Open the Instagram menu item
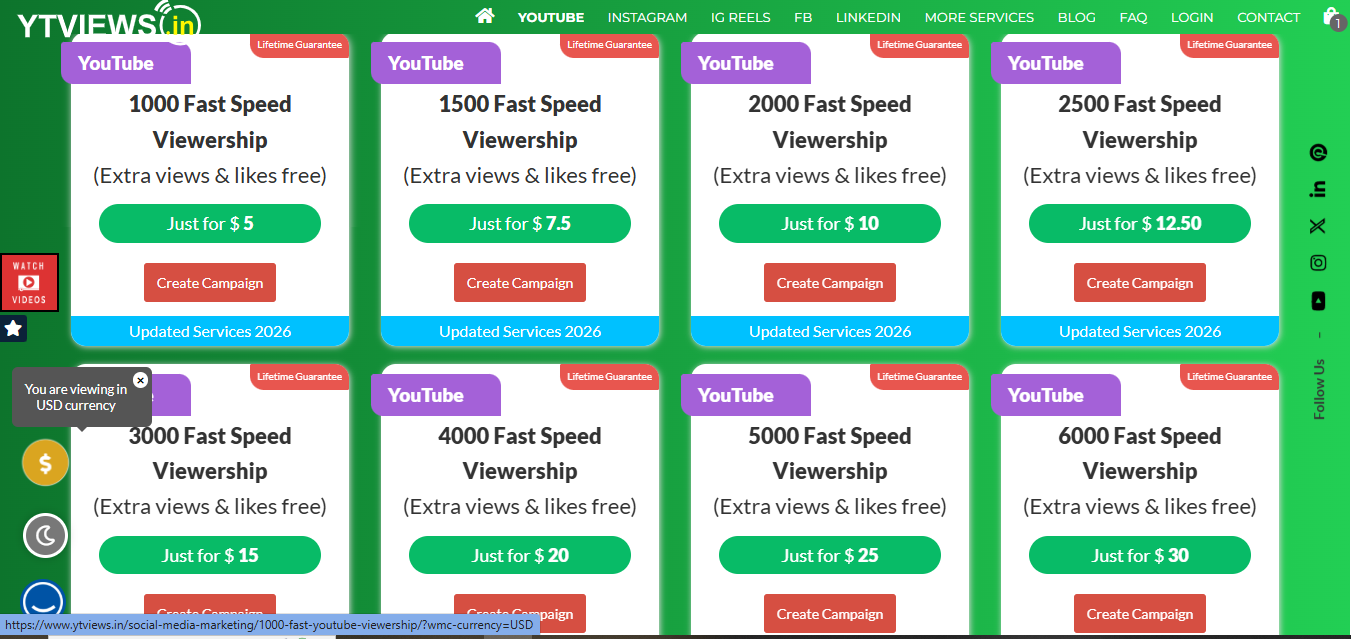The height and width of the screenshot is (639, 1351). [647, 17]
